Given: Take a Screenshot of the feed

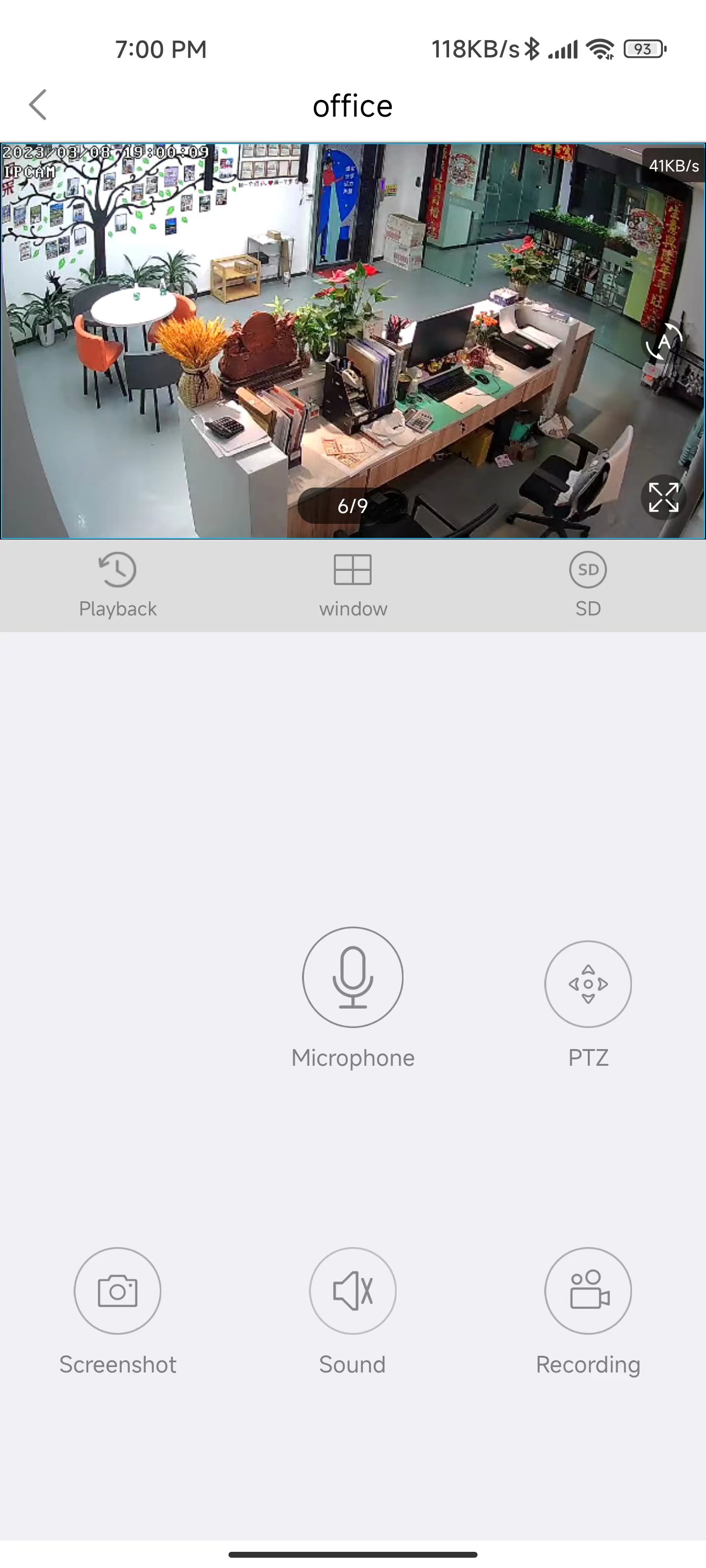Looking at the screenshot, I should point(118,1291).
